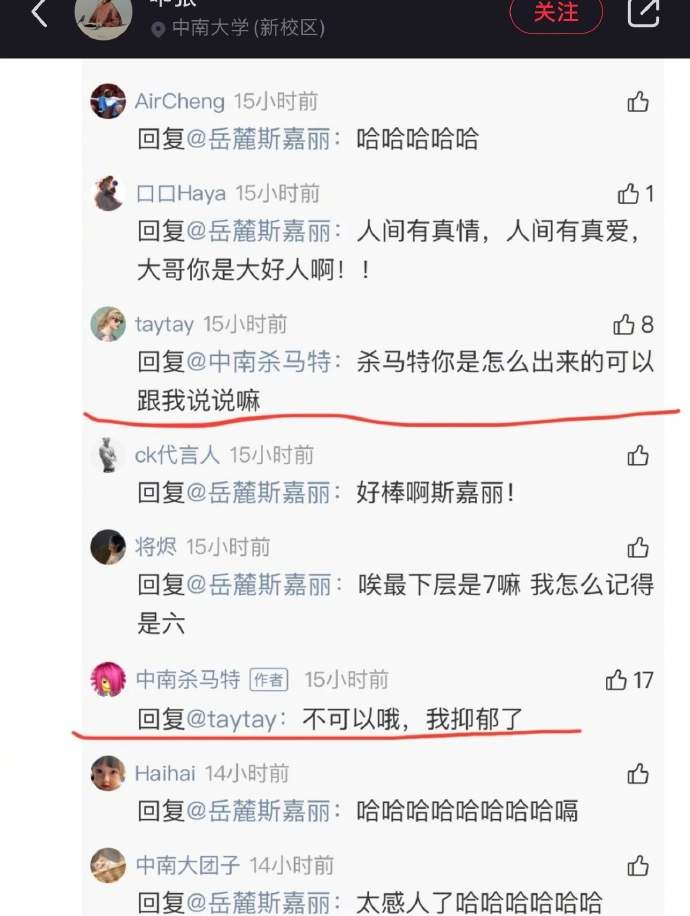
Task: Go back using the top arrow
Action: coord(38,14)
